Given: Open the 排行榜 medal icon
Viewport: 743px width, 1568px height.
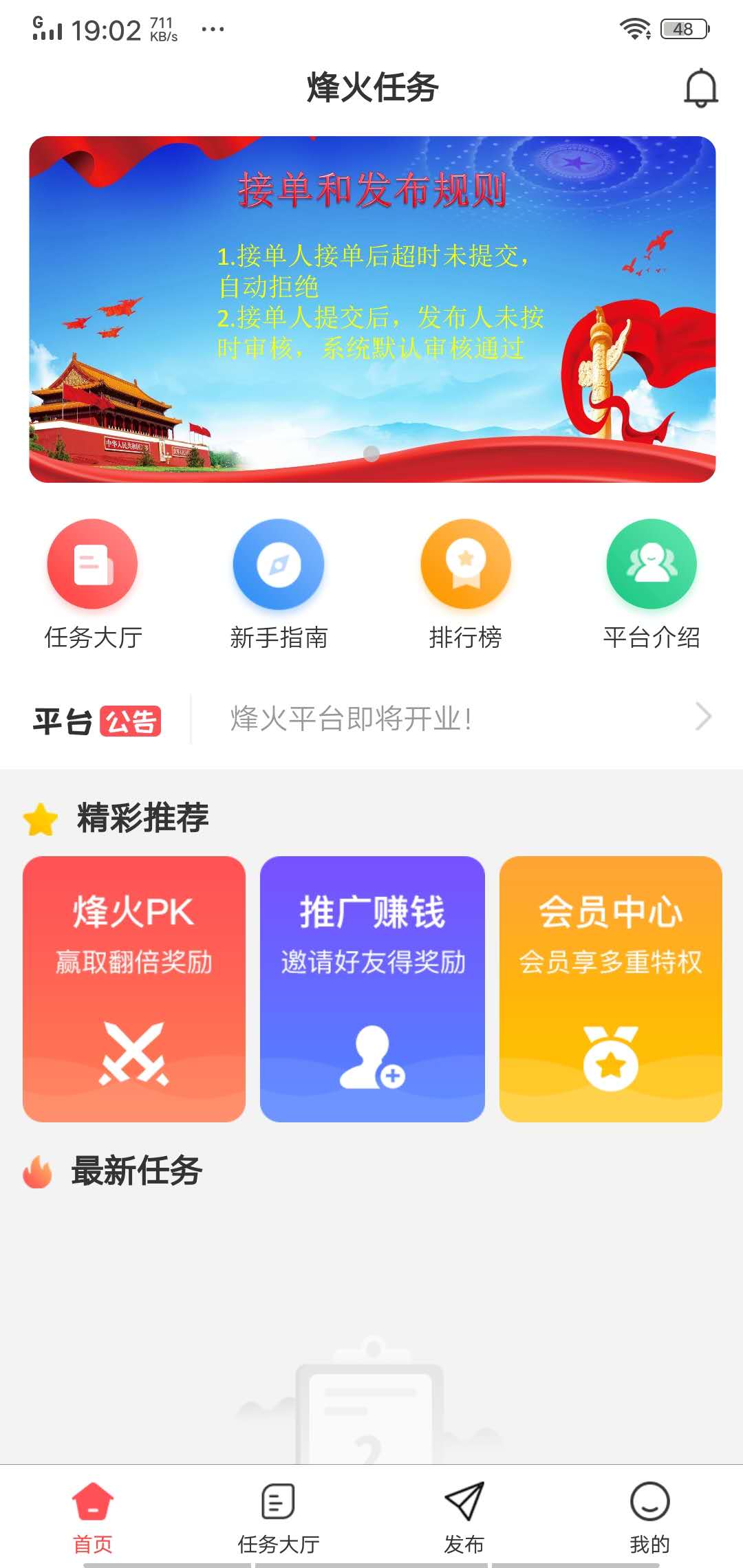Looking at the screenshot, I should 465,563.
